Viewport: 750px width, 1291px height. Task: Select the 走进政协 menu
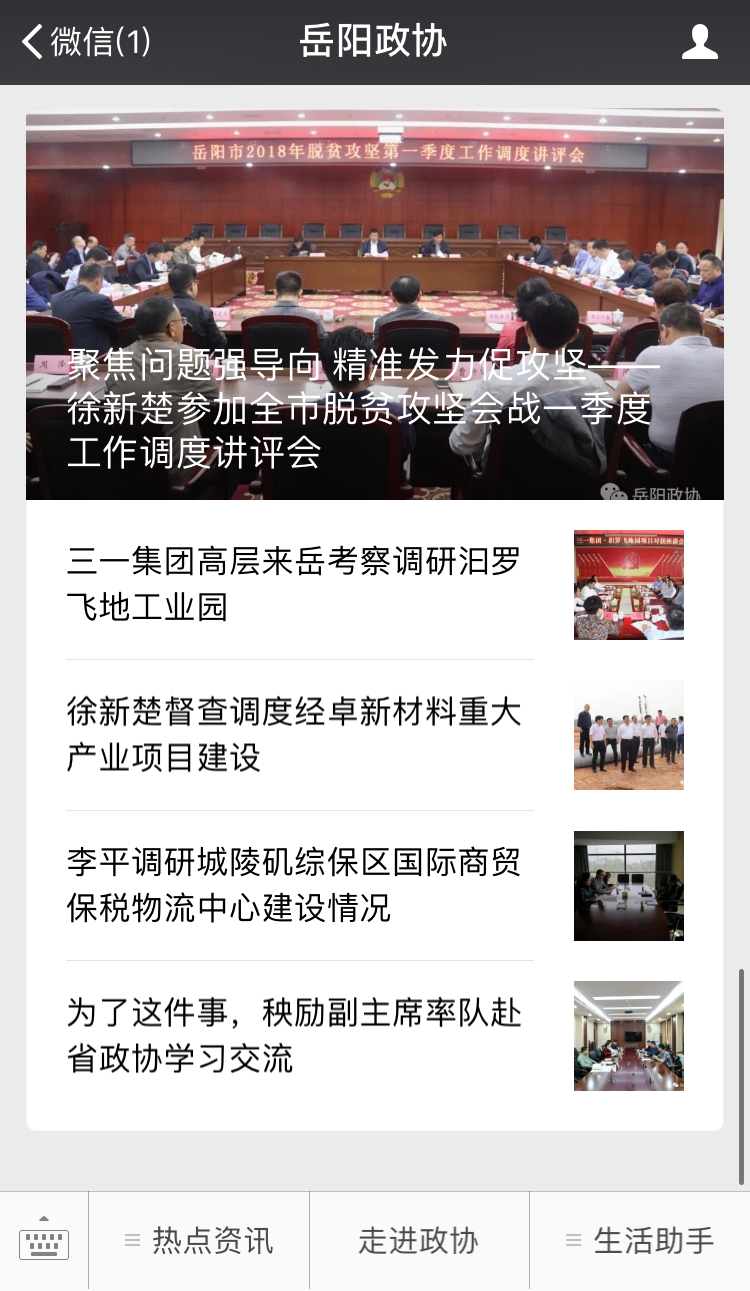tap(419, 1241)
